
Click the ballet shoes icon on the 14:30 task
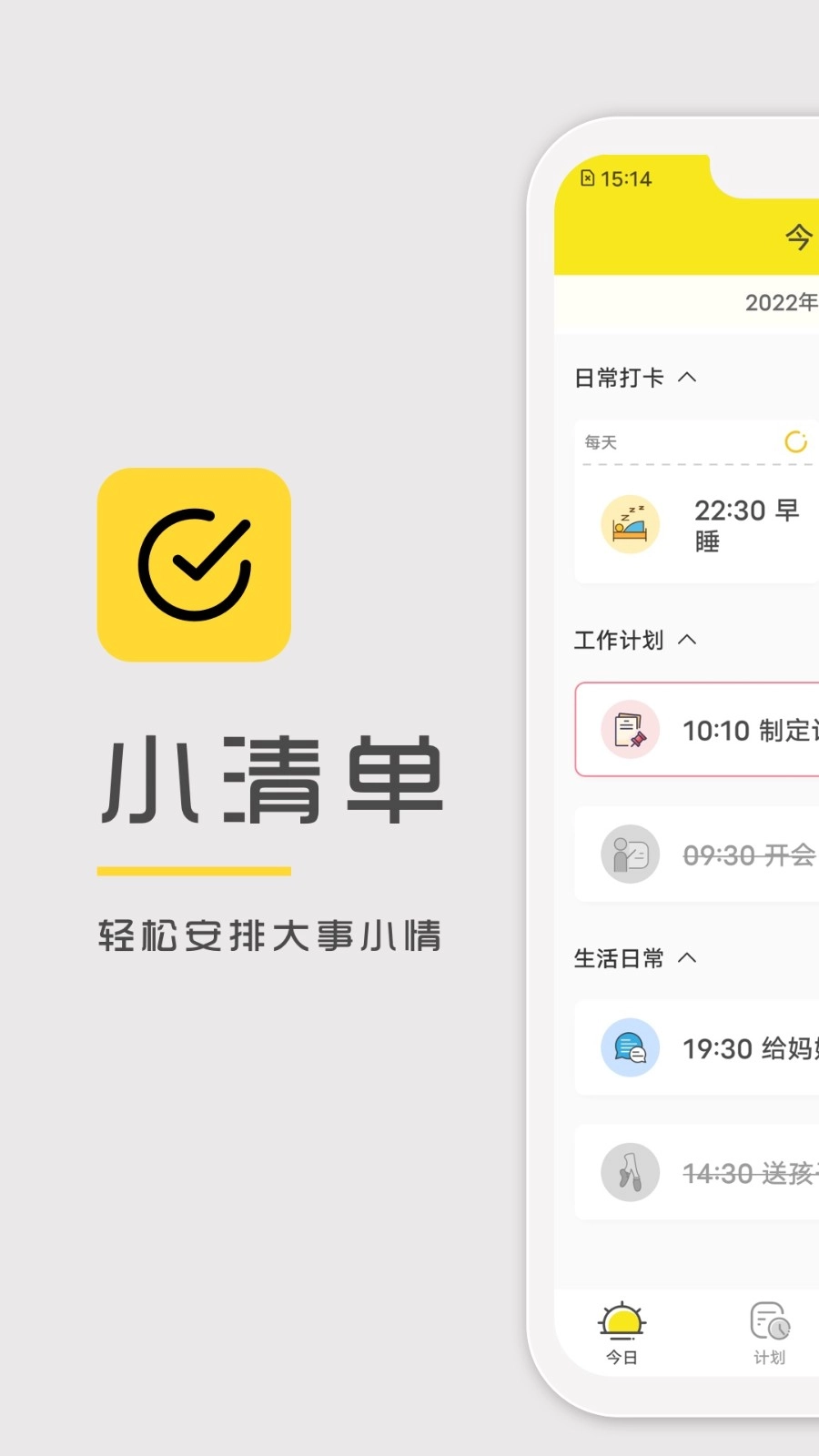coord(630,1173)
